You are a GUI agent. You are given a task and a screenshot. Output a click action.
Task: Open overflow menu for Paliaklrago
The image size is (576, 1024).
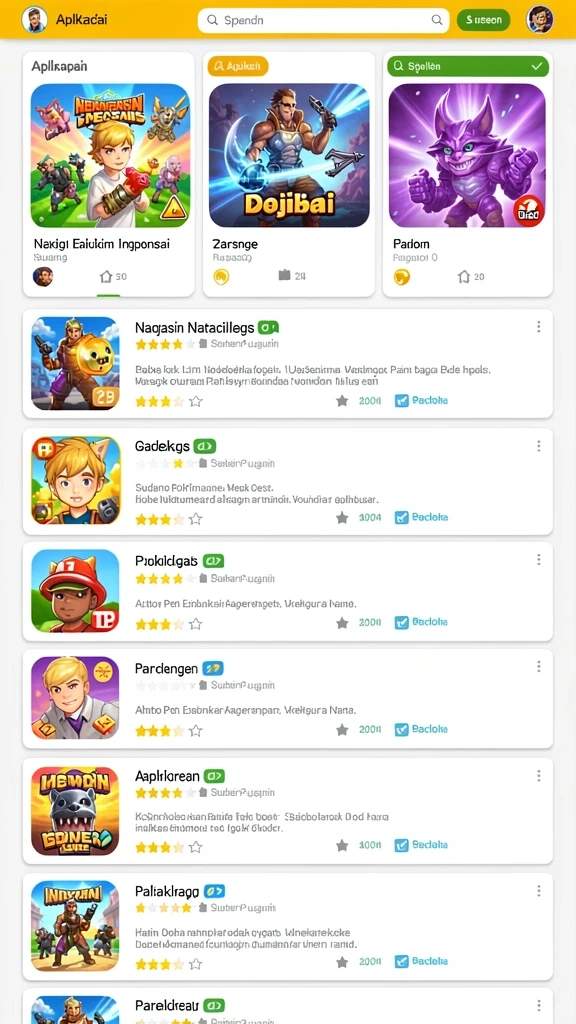click(538, 891)
